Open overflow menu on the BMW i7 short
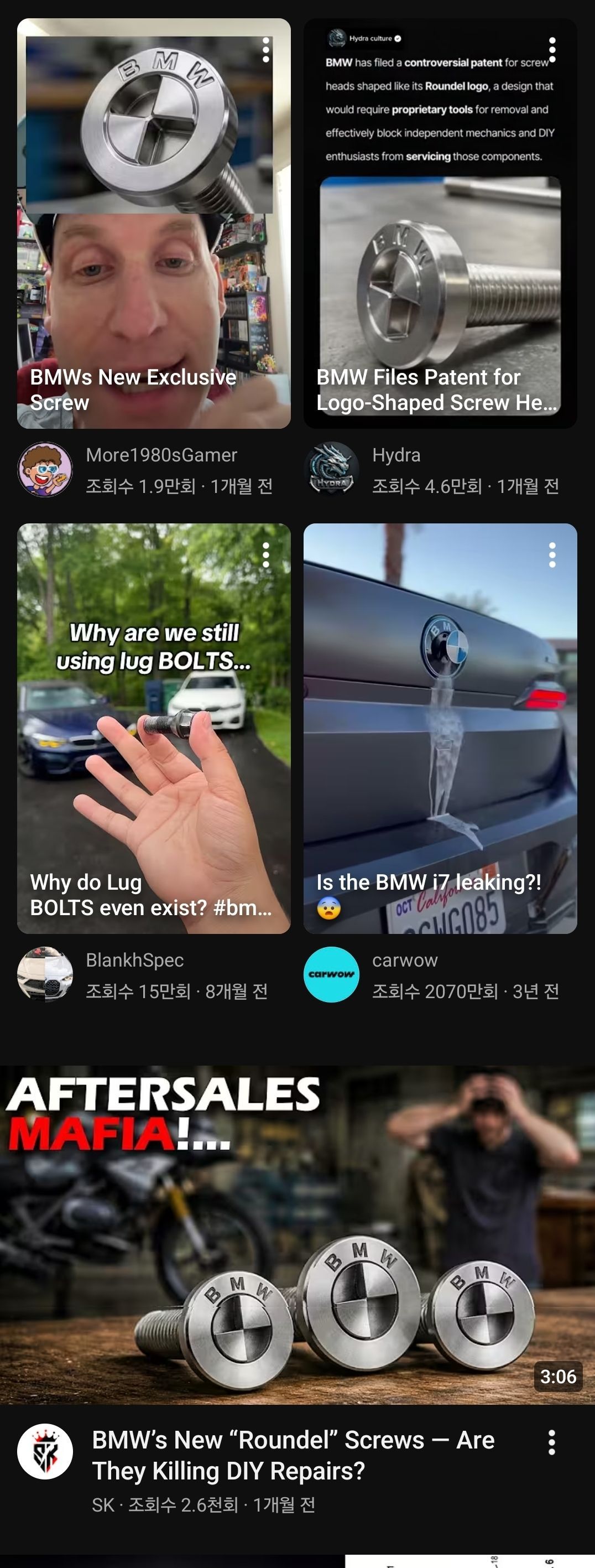595x1568 pixels. pyautogui.click(x=552, y=555)
